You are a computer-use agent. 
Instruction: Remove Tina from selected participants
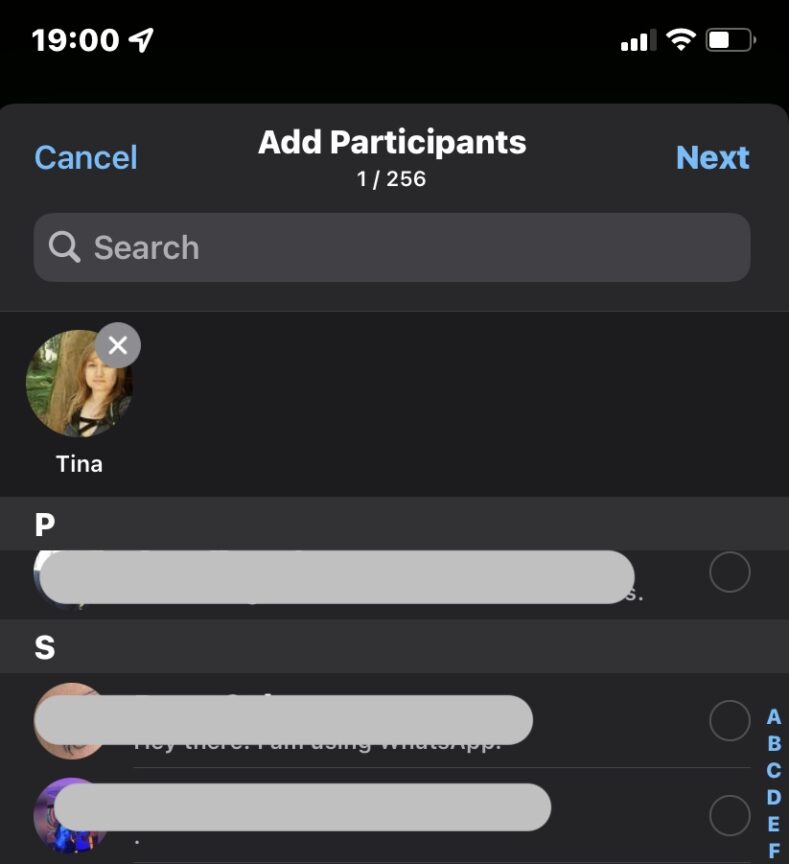point(118,346)
